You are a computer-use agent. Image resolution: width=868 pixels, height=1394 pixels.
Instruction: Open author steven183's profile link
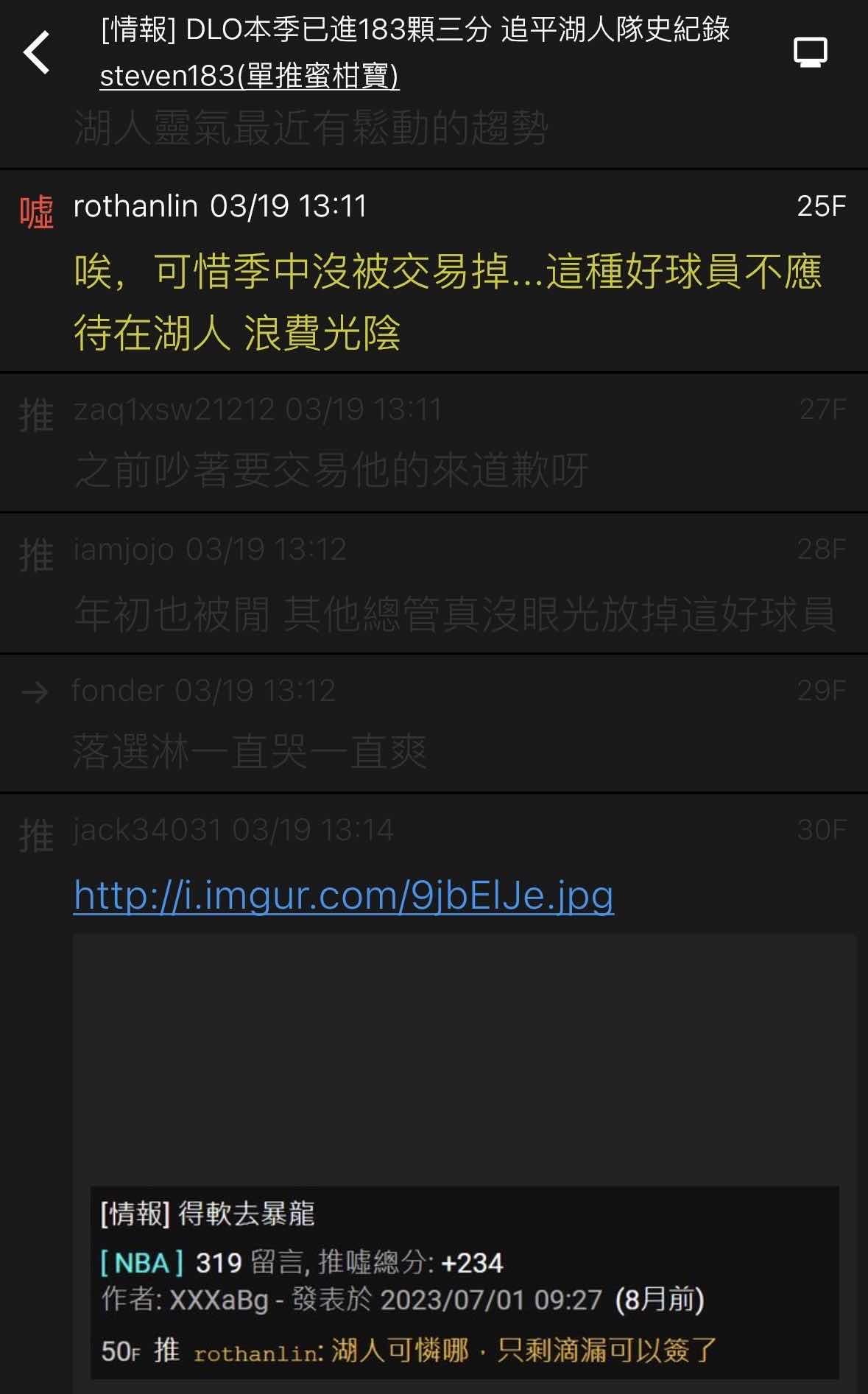tap(250, 76)
